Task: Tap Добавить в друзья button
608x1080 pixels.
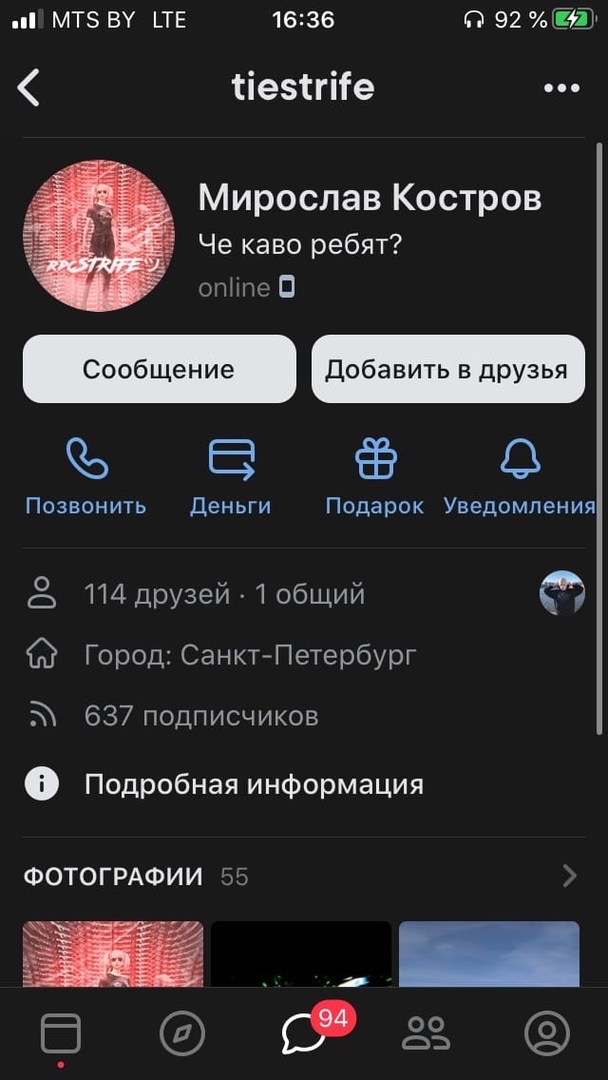Action: pyautogui.click(x=447, y=369)
